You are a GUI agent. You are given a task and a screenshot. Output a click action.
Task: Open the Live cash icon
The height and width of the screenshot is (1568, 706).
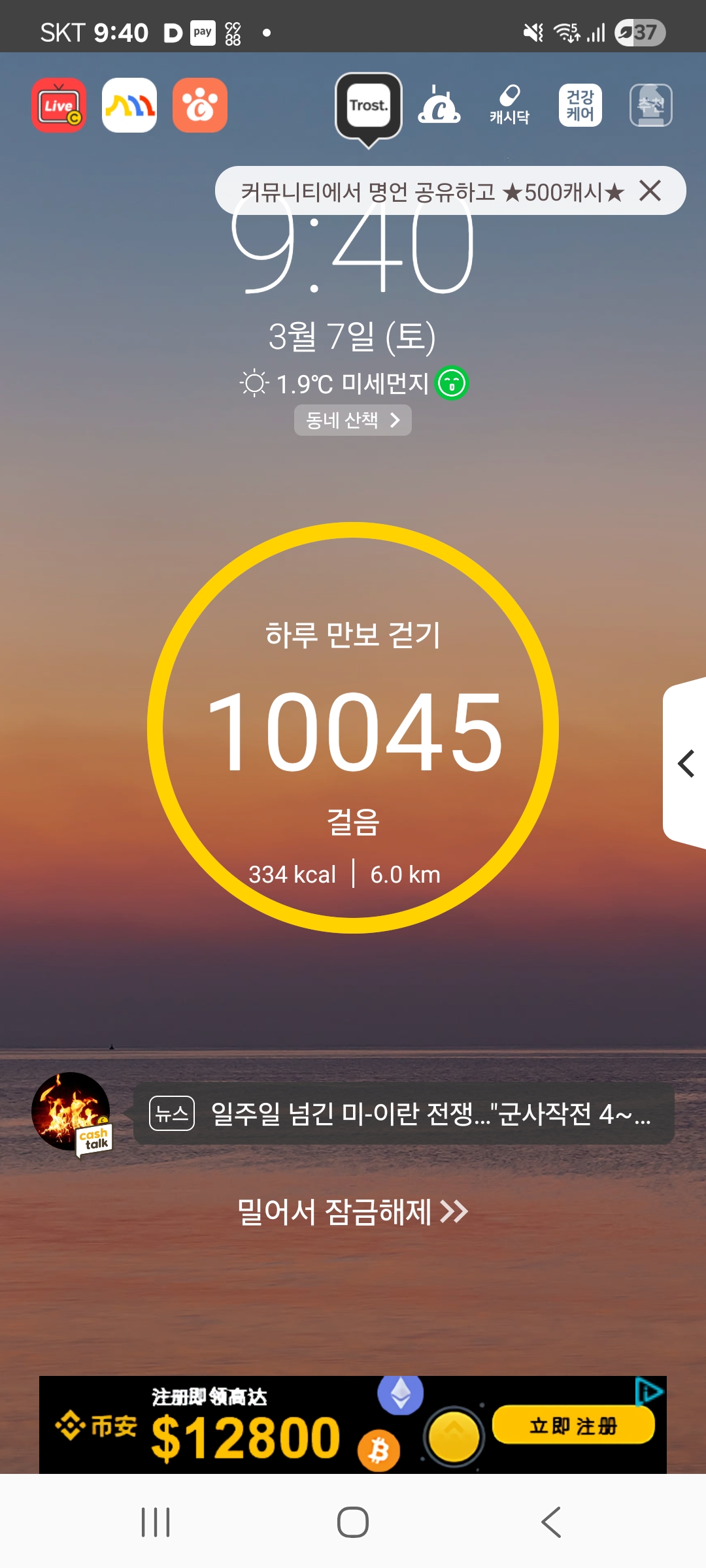pos(59,105)
